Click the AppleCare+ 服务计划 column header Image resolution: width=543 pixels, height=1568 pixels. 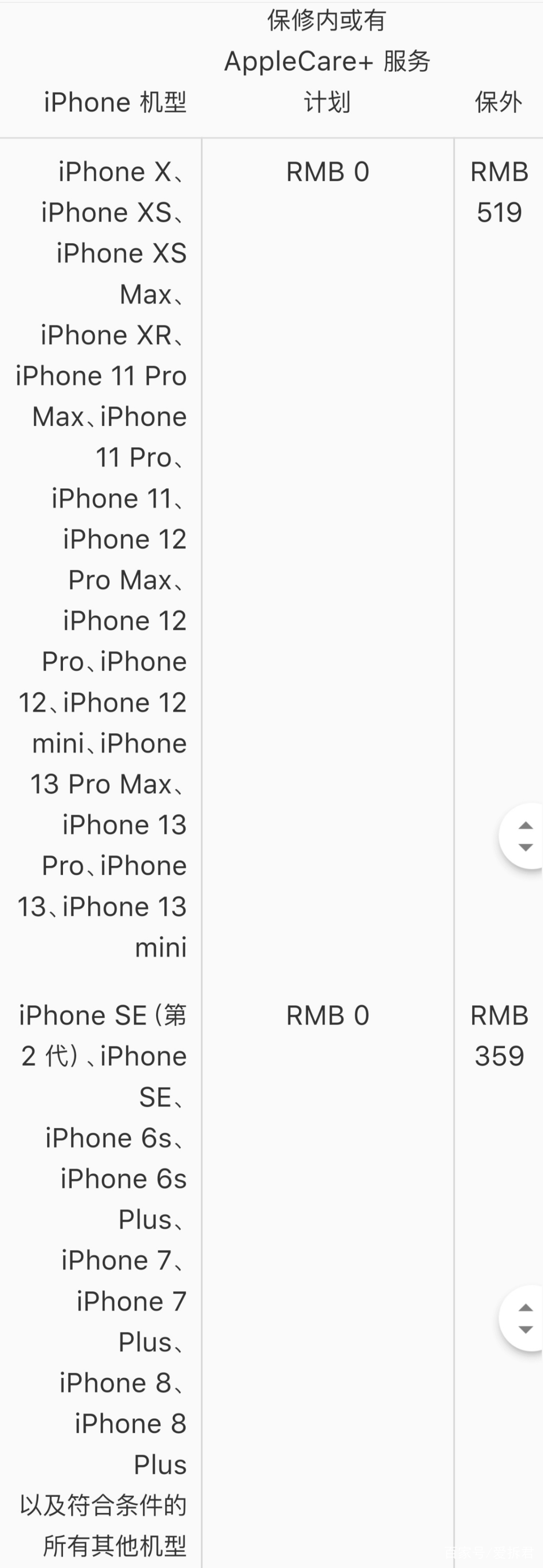pyautogui.click(x=327, y=61)
